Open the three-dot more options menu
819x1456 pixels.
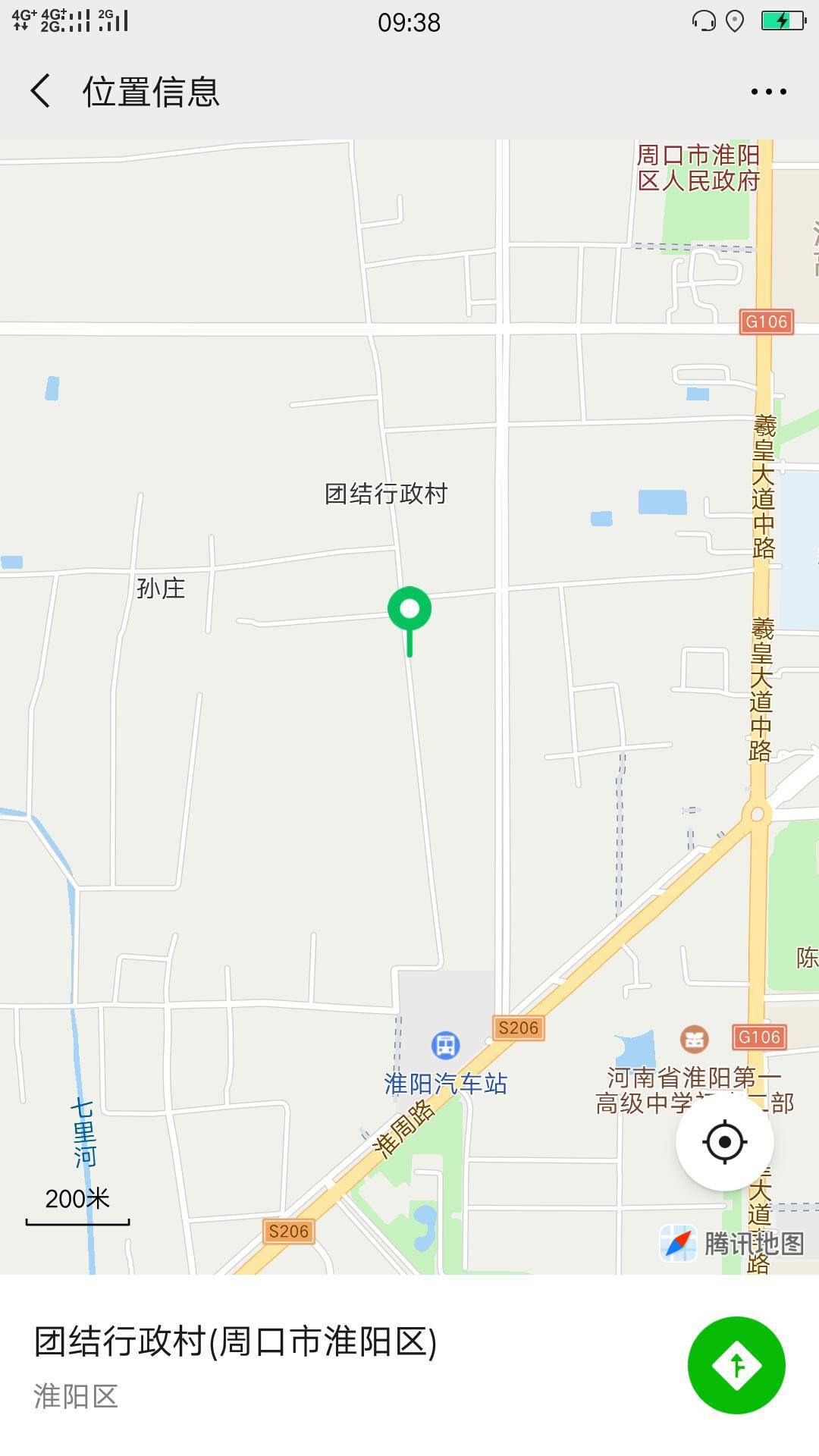coord(768,92)
